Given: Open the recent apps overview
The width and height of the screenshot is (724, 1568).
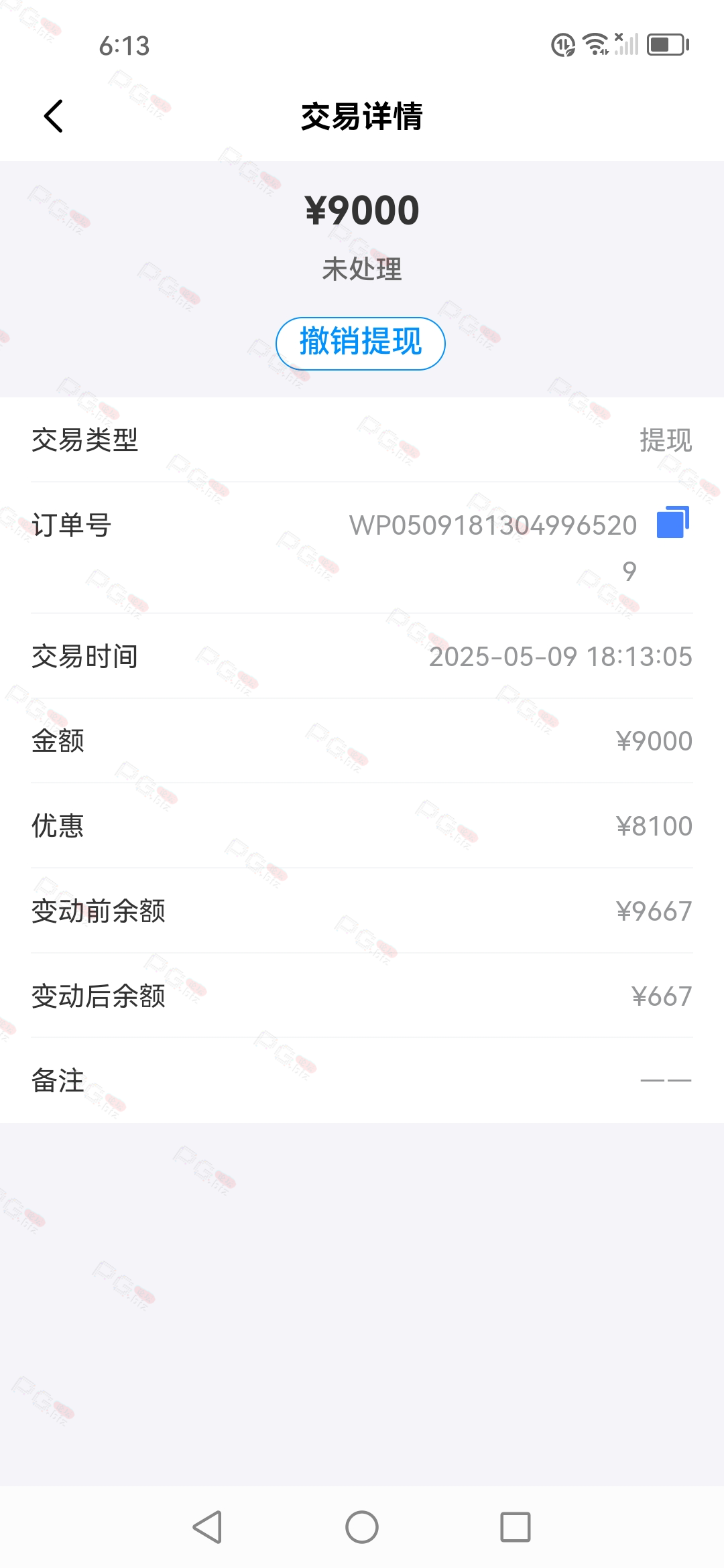Looking at the screenshot, I should [x=516, y=1527].
